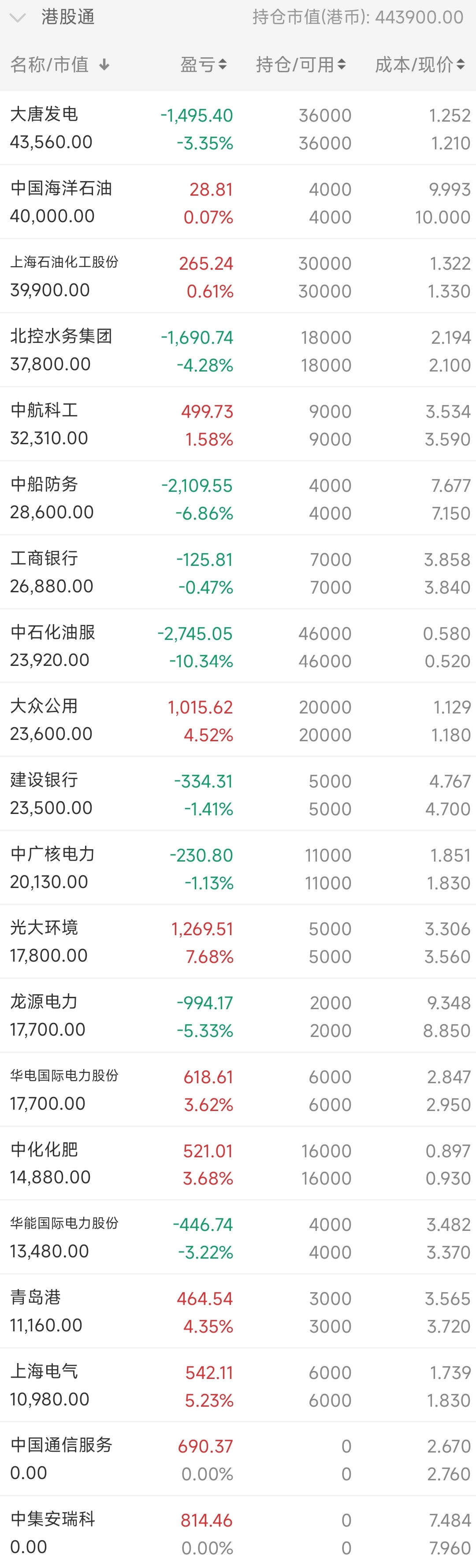
Task: View 龙源电力 holding details
Action: coord(238,1015)
